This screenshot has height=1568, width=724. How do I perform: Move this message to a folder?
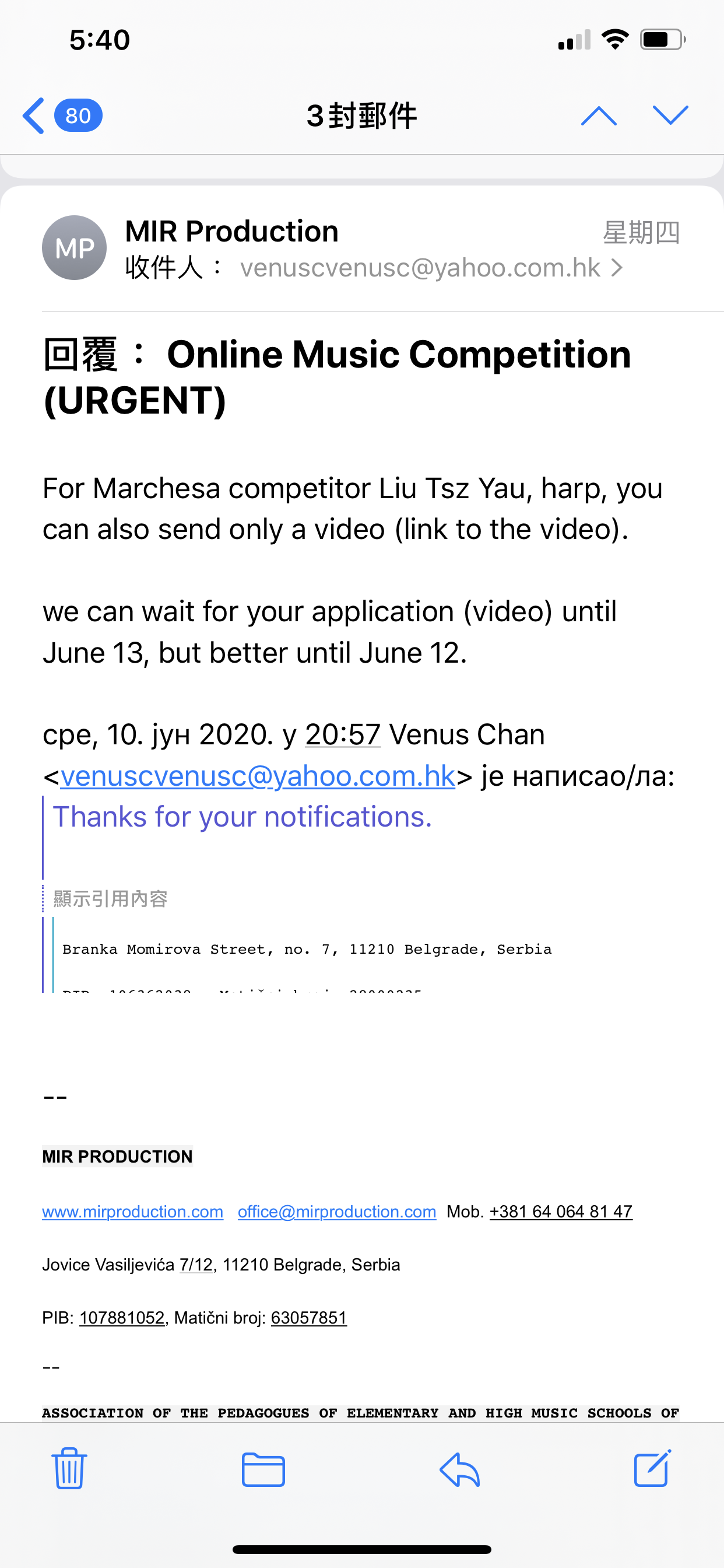click(263, 1469)
